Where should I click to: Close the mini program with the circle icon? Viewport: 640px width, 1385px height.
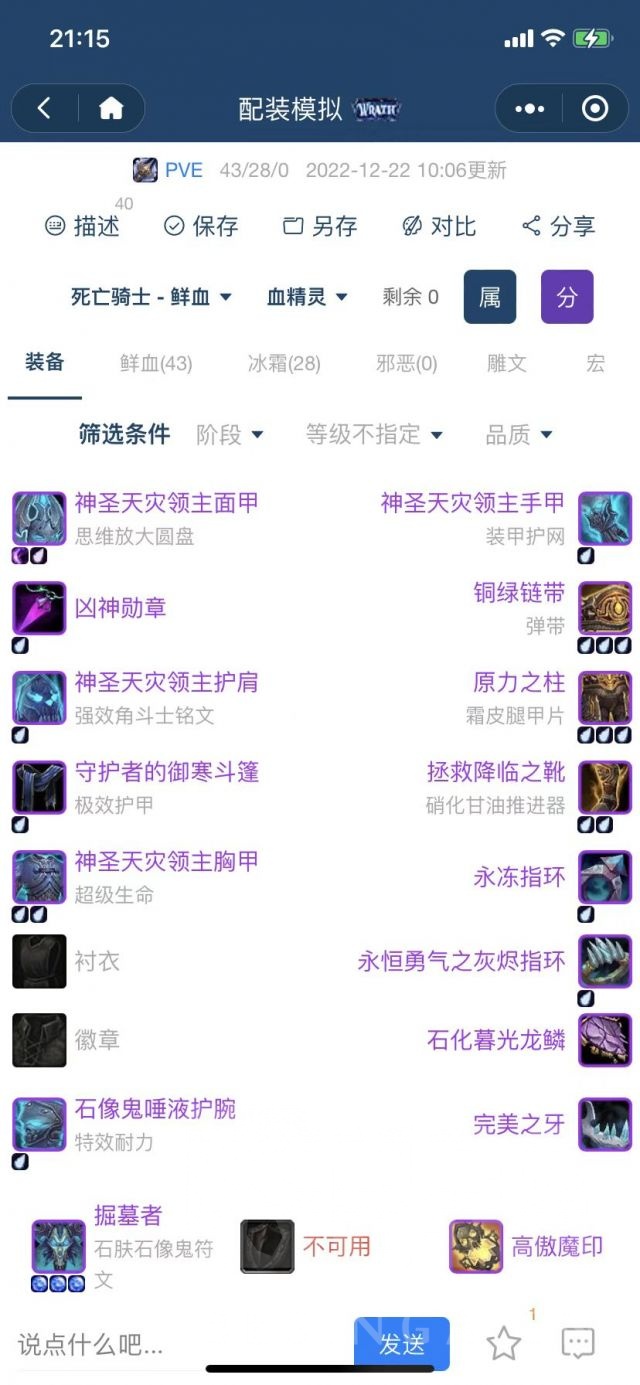tap(595, 109)
